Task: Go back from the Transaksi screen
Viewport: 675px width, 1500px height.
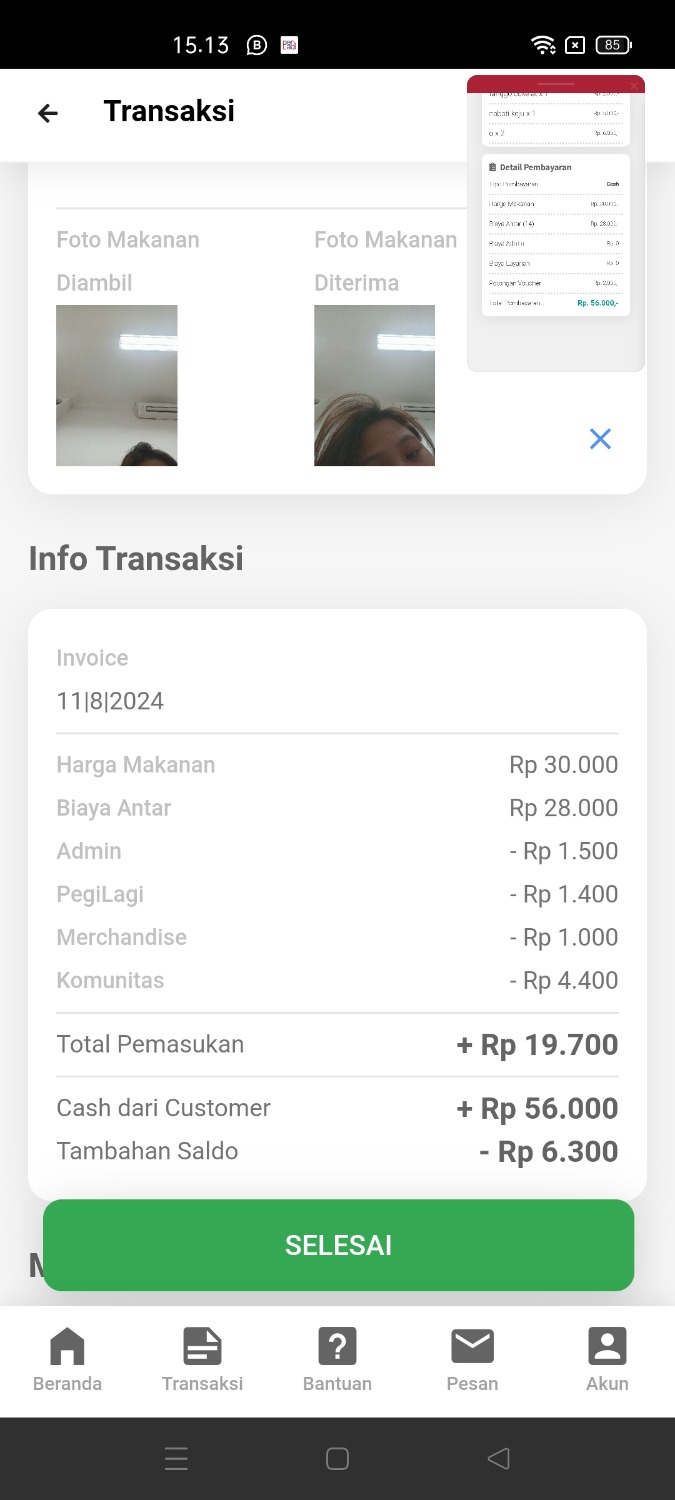Action: [48, 113]
